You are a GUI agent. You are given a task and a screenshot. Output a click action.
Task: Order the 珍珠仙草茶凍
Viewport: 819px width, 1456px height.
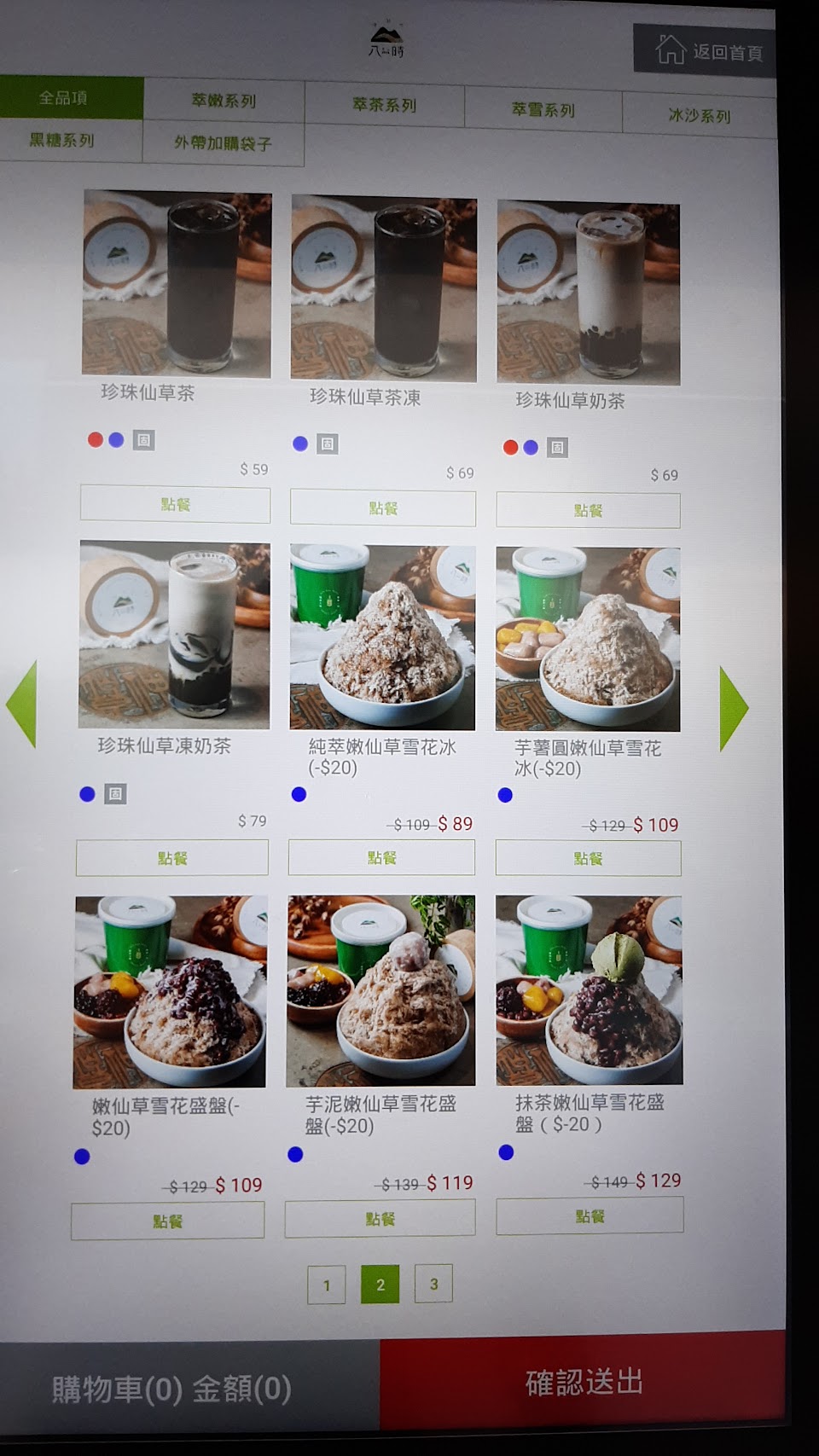pos(383,508)
